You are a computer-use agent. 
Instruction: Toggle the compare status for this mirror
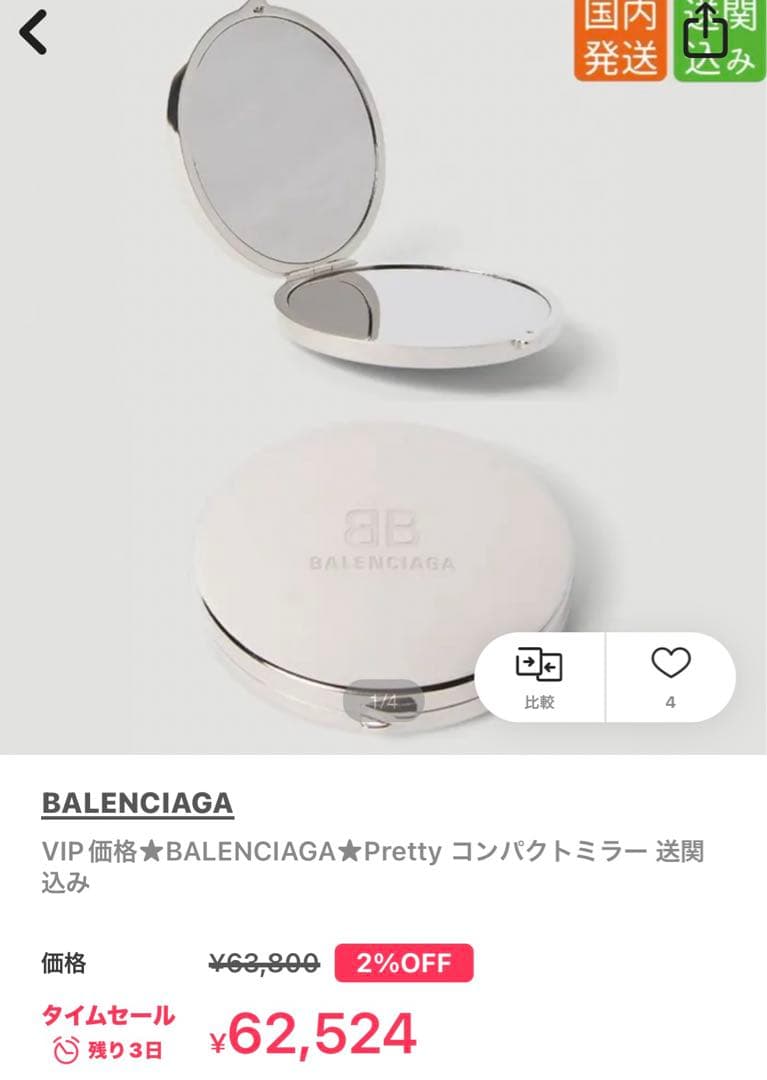point(541,677)
